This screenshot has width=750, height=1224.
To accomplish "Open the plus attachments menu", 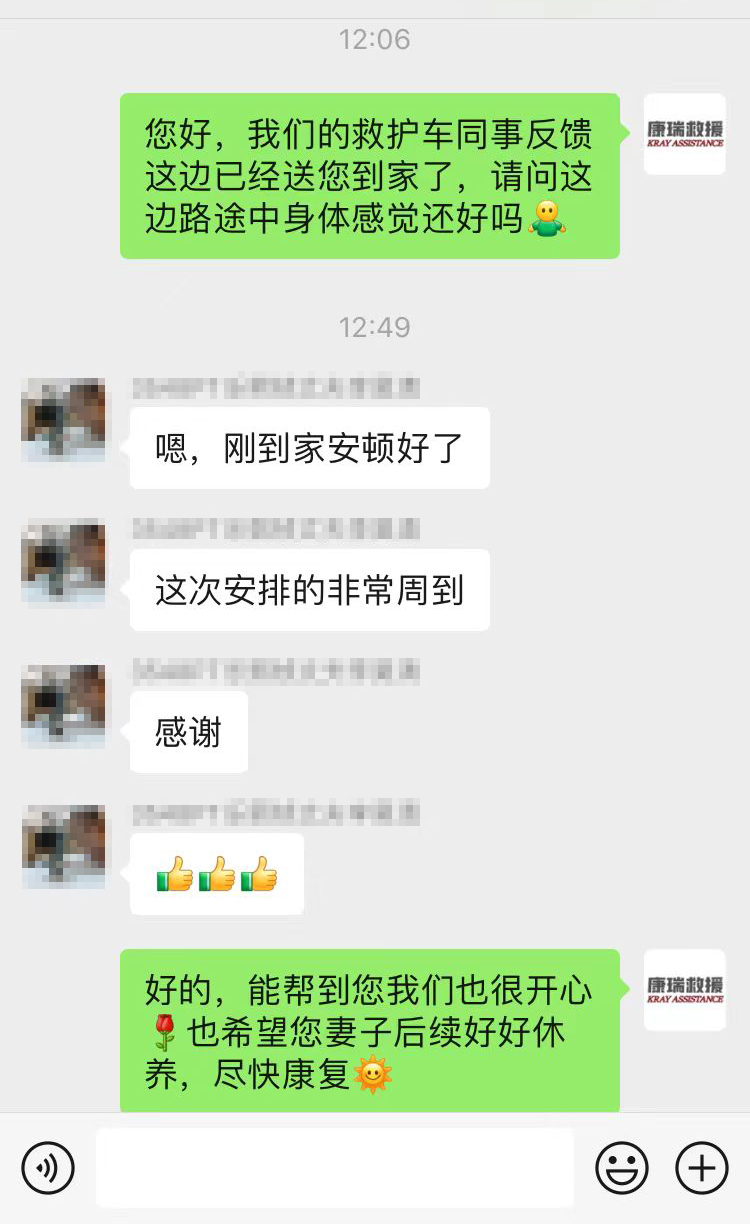I will pyautogui.click(x=702, y=1167).
